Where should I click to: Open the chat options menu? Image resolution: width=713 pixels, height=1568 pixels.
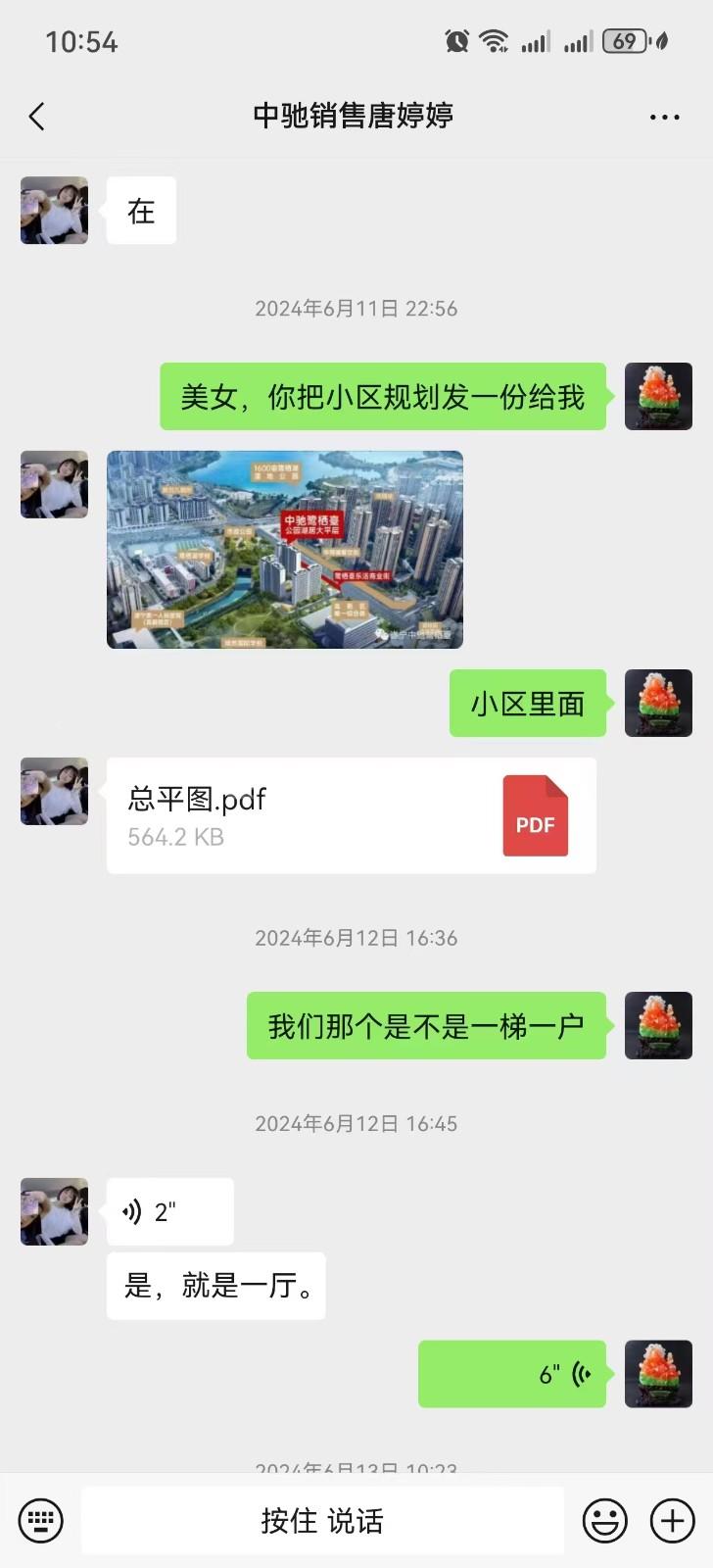664,117
